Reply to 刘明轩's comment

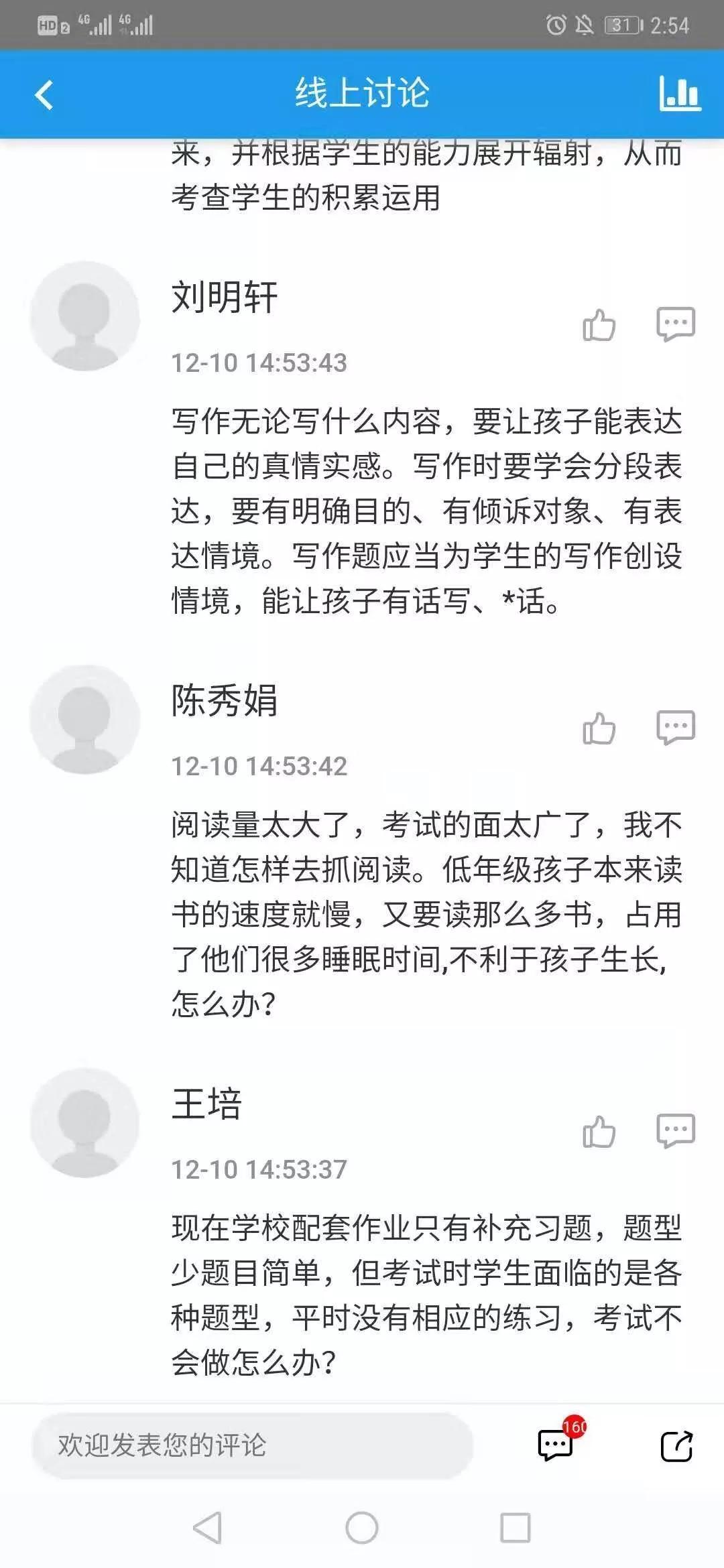click(675, 324)
